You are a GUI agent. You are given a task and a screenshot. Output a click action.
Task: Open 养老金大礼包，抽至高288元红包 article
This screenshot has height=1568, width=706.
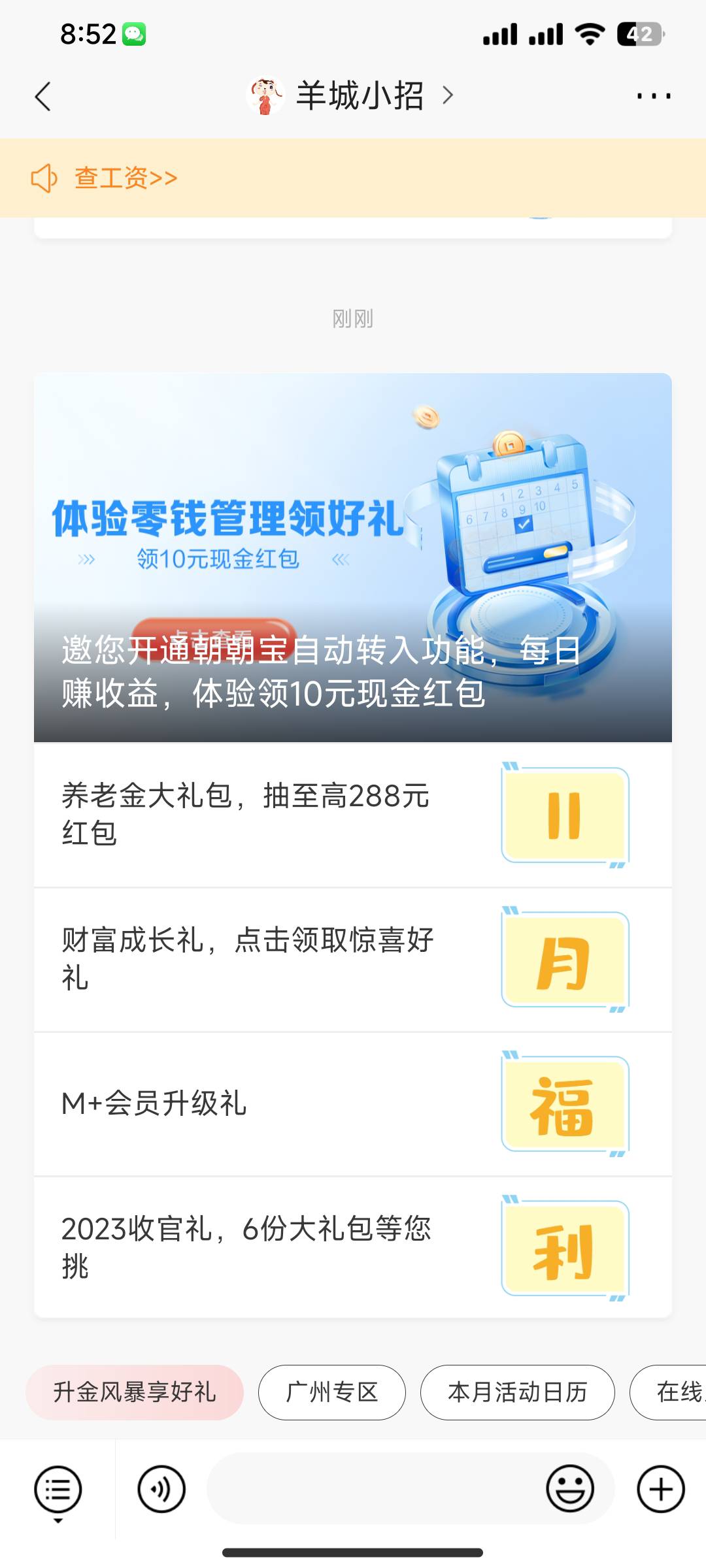coord(353,815)
